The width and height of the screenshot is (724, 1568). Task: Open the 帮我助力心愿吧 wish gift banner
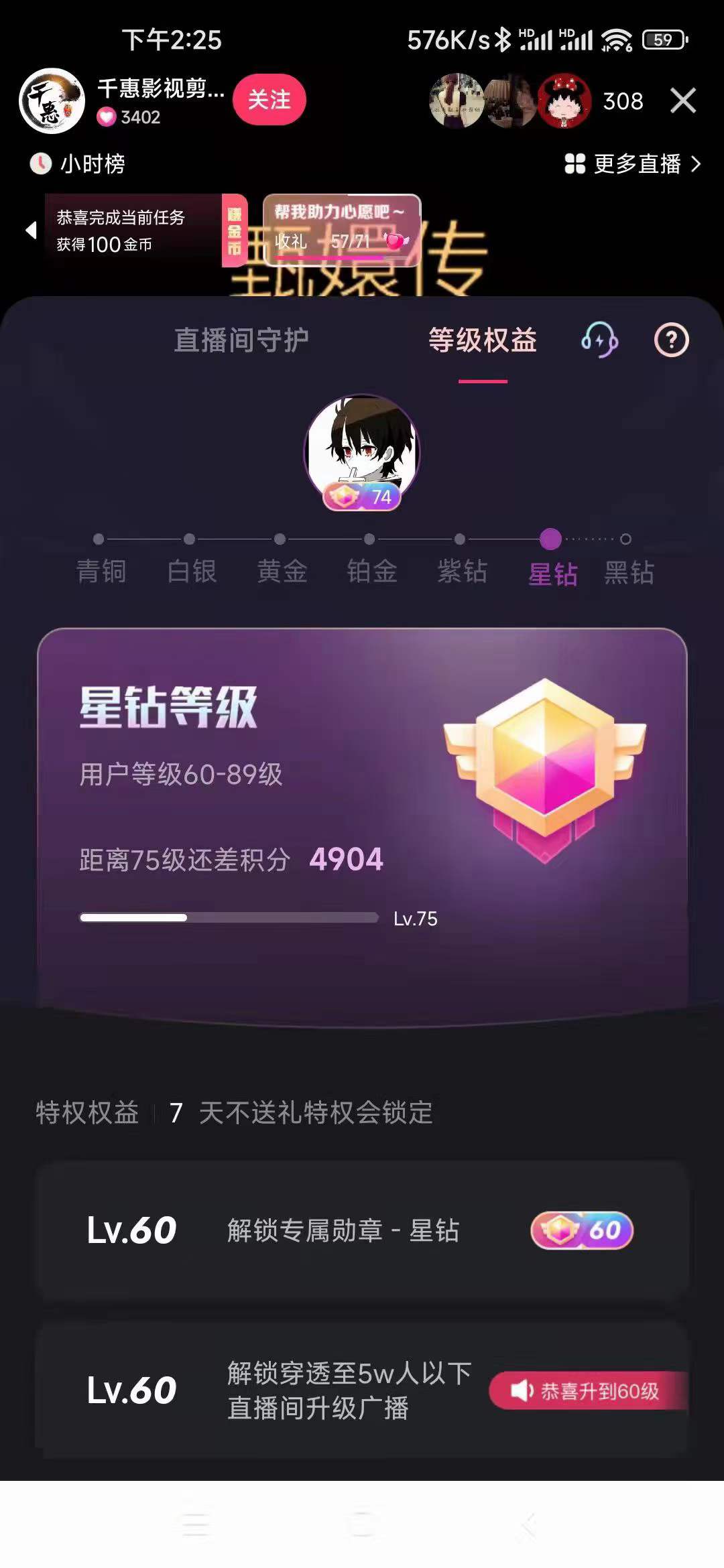click(x=341, y=229)
